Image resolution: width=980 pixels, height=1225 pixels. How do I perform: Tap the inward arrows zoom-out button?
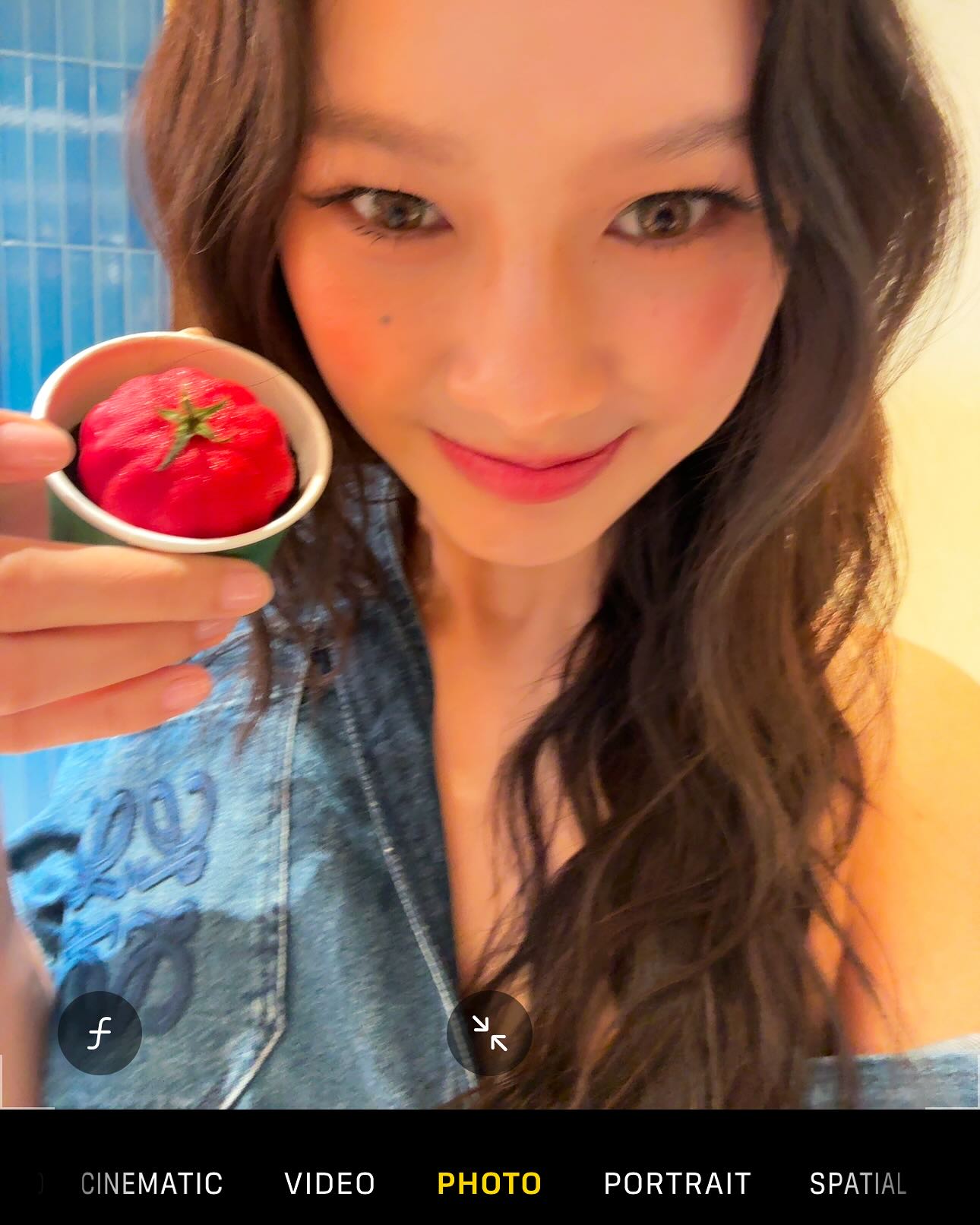489,1033
